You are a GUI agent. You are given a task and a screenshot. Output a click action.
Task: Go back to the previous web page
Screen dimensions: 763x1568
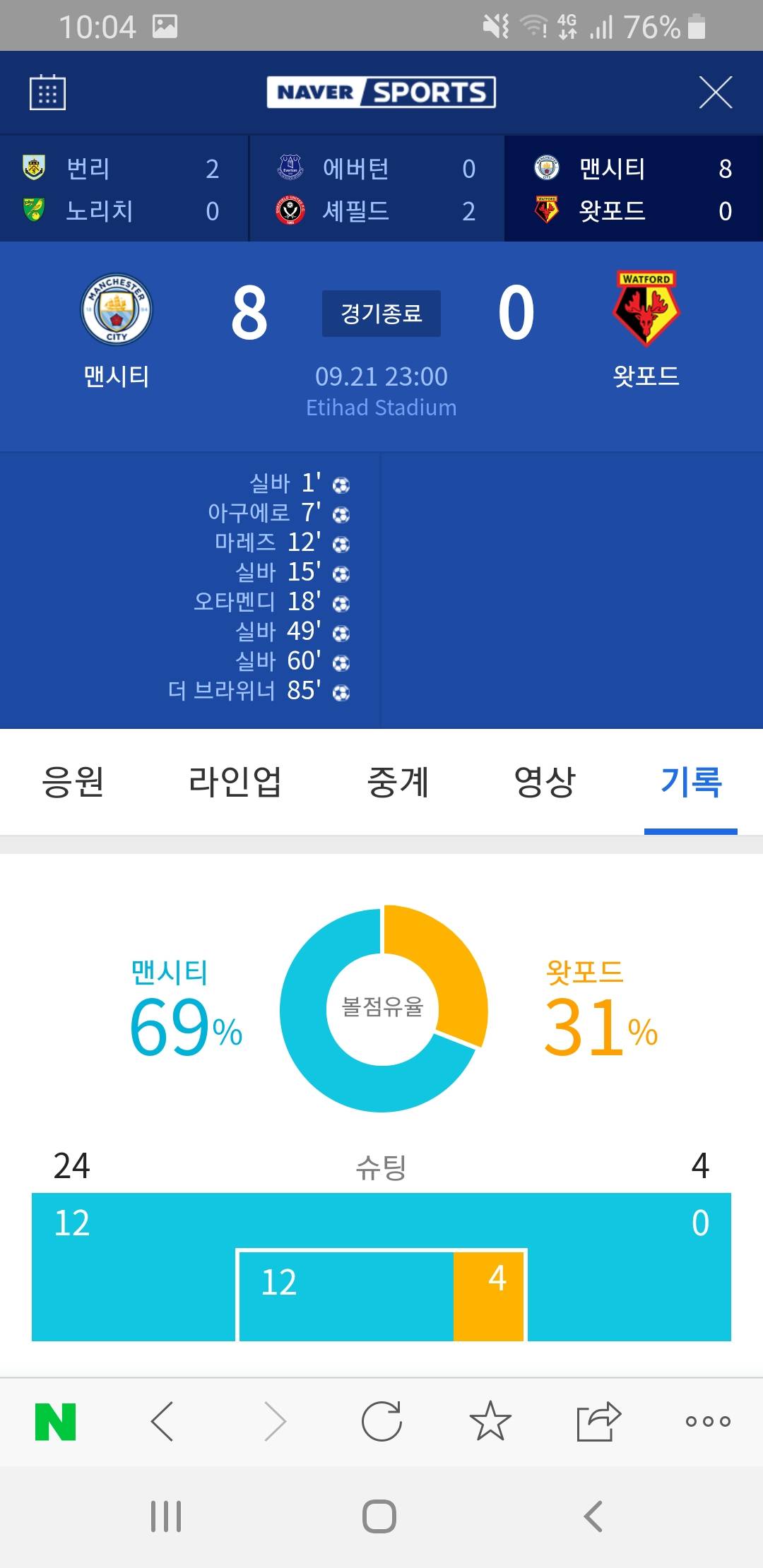click(162, 1421)
